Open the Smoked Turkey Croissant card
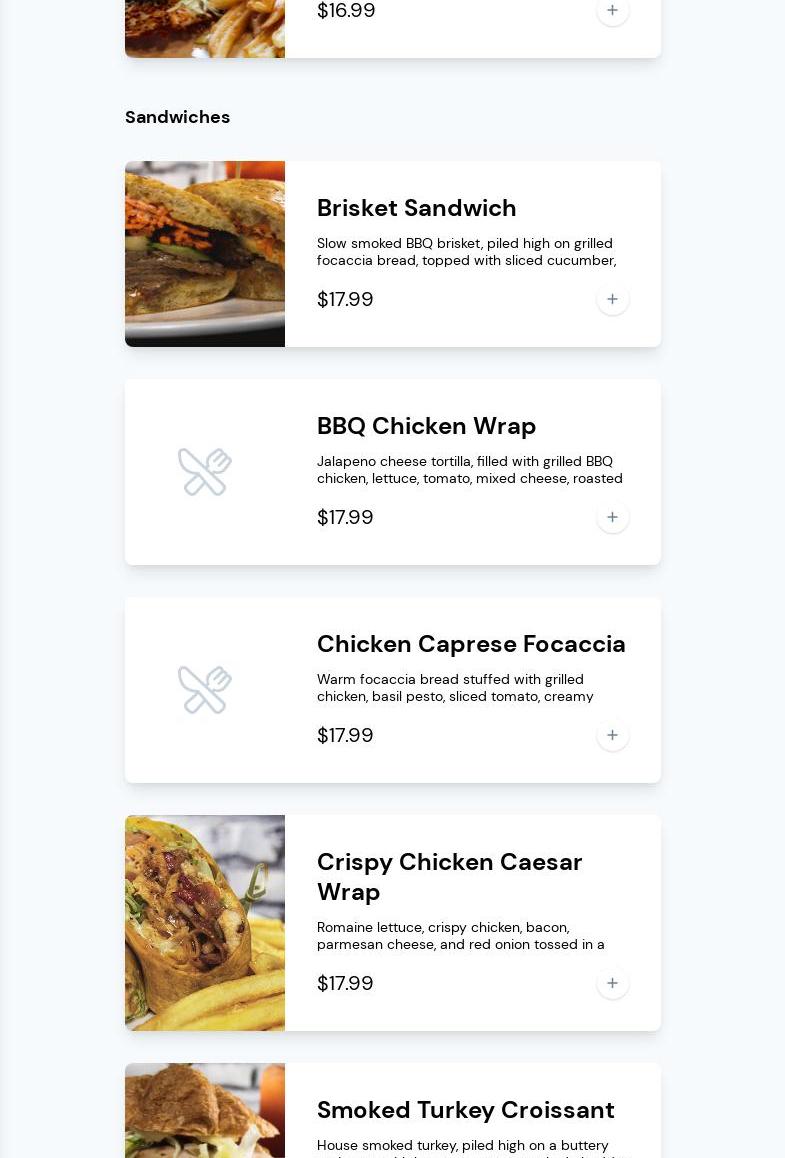 [465, 1110]
